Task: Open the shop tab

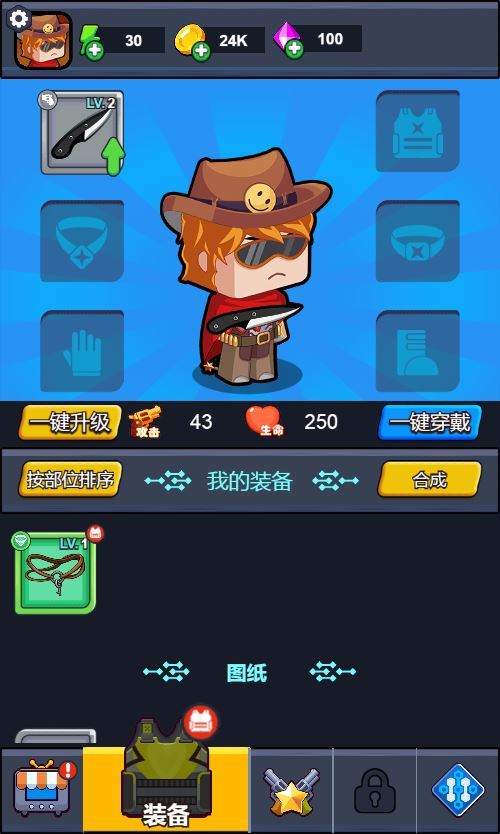Action: coord(41,790)
